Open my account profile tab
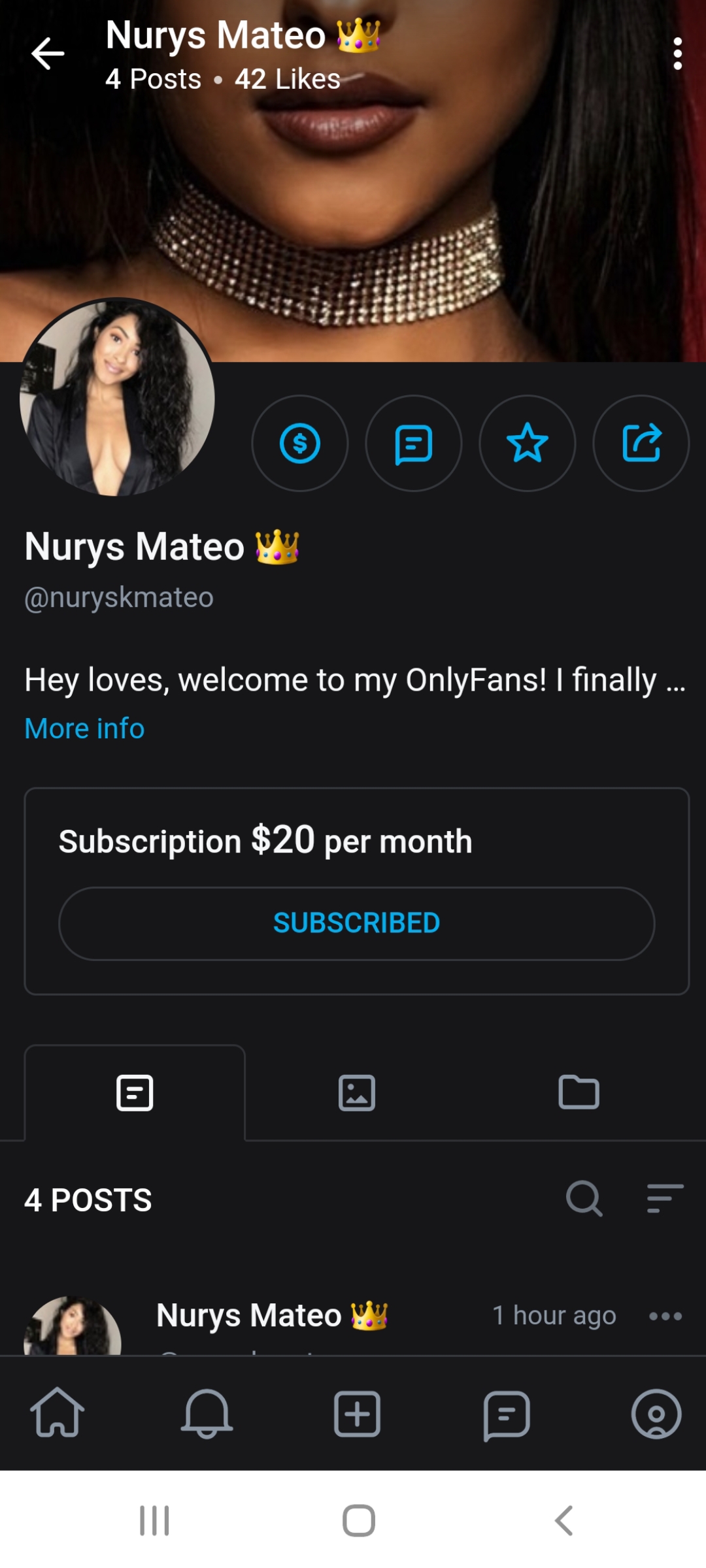This screenshot has height=1568, width=706. [x=656, y=1413]
